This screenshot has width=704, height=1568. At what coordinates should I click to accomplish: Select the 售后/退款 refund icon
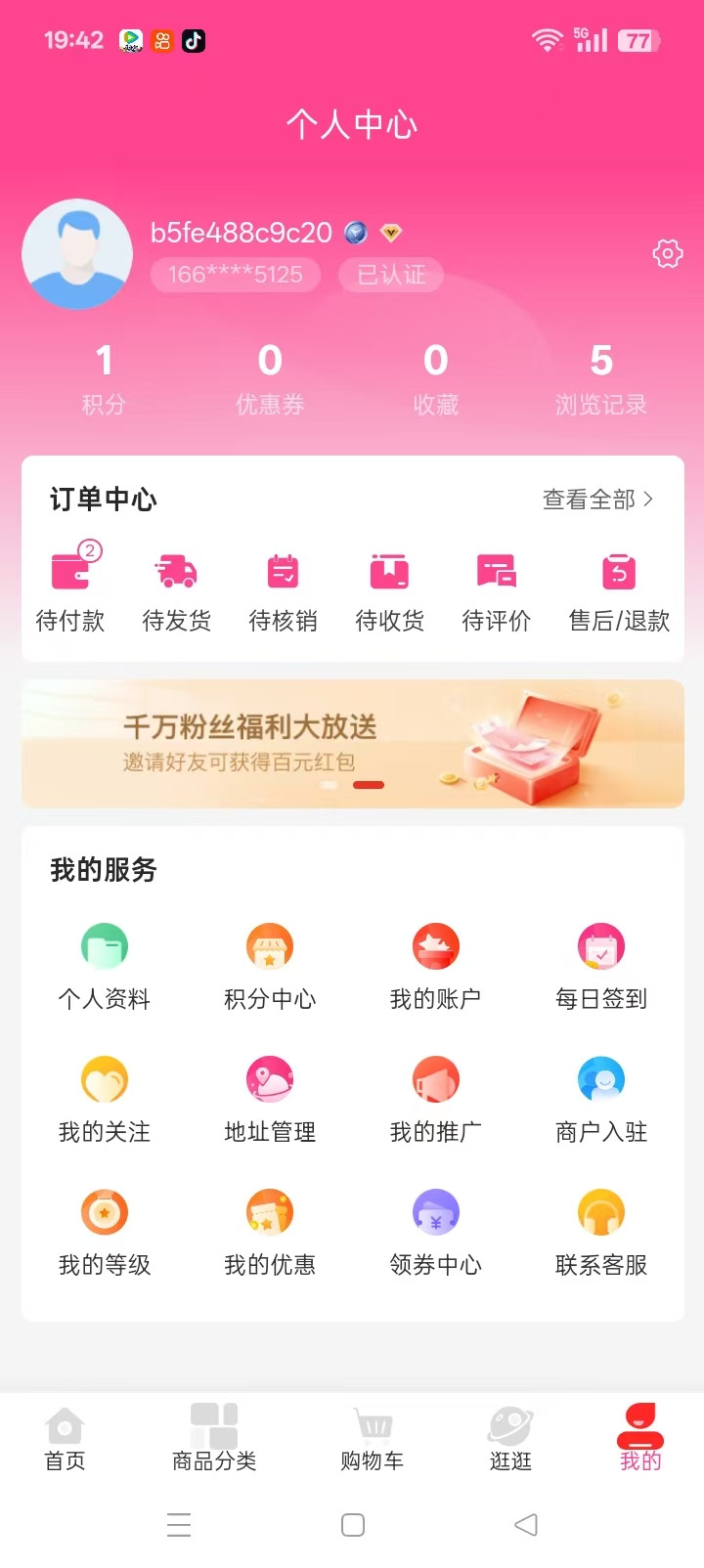(x=619, y=572)
